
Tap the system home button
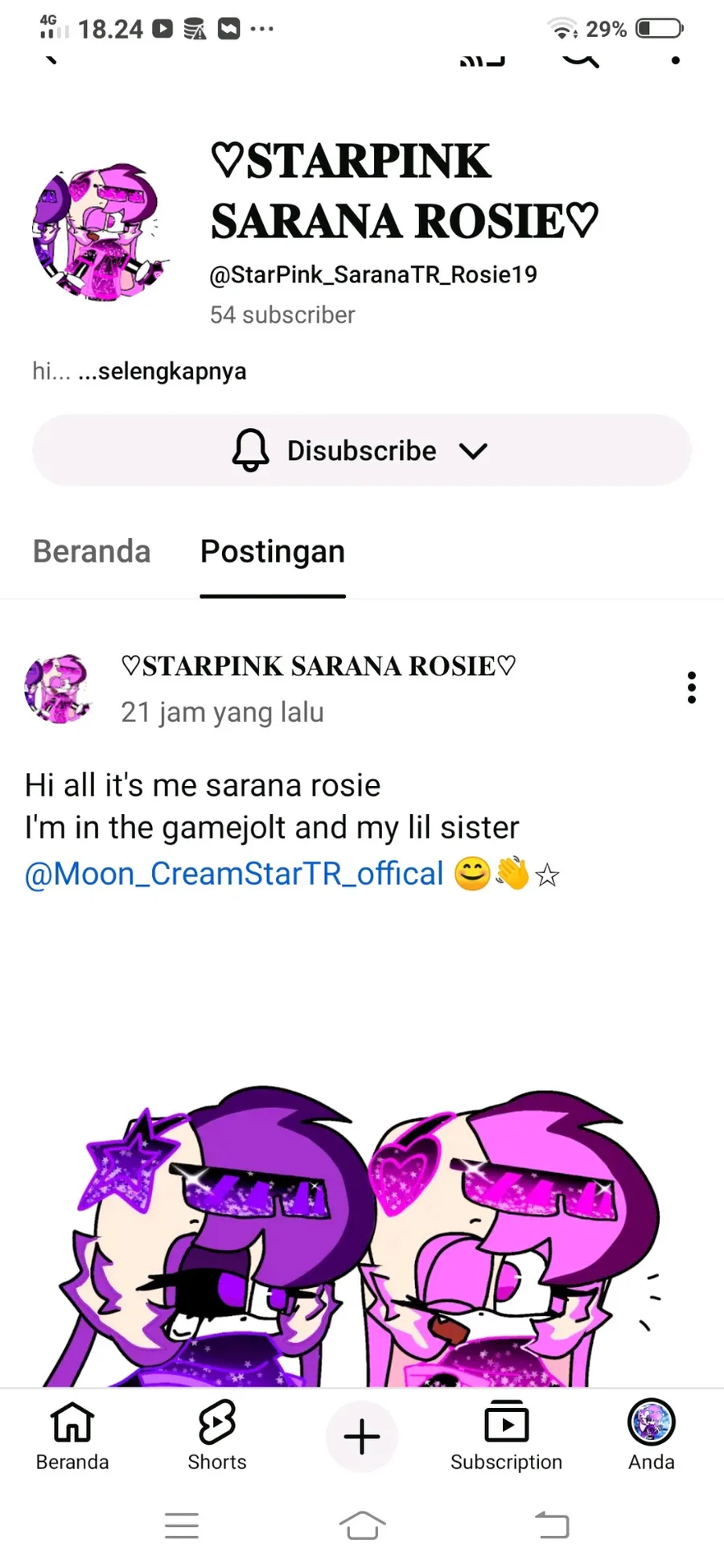(362, 1525)
